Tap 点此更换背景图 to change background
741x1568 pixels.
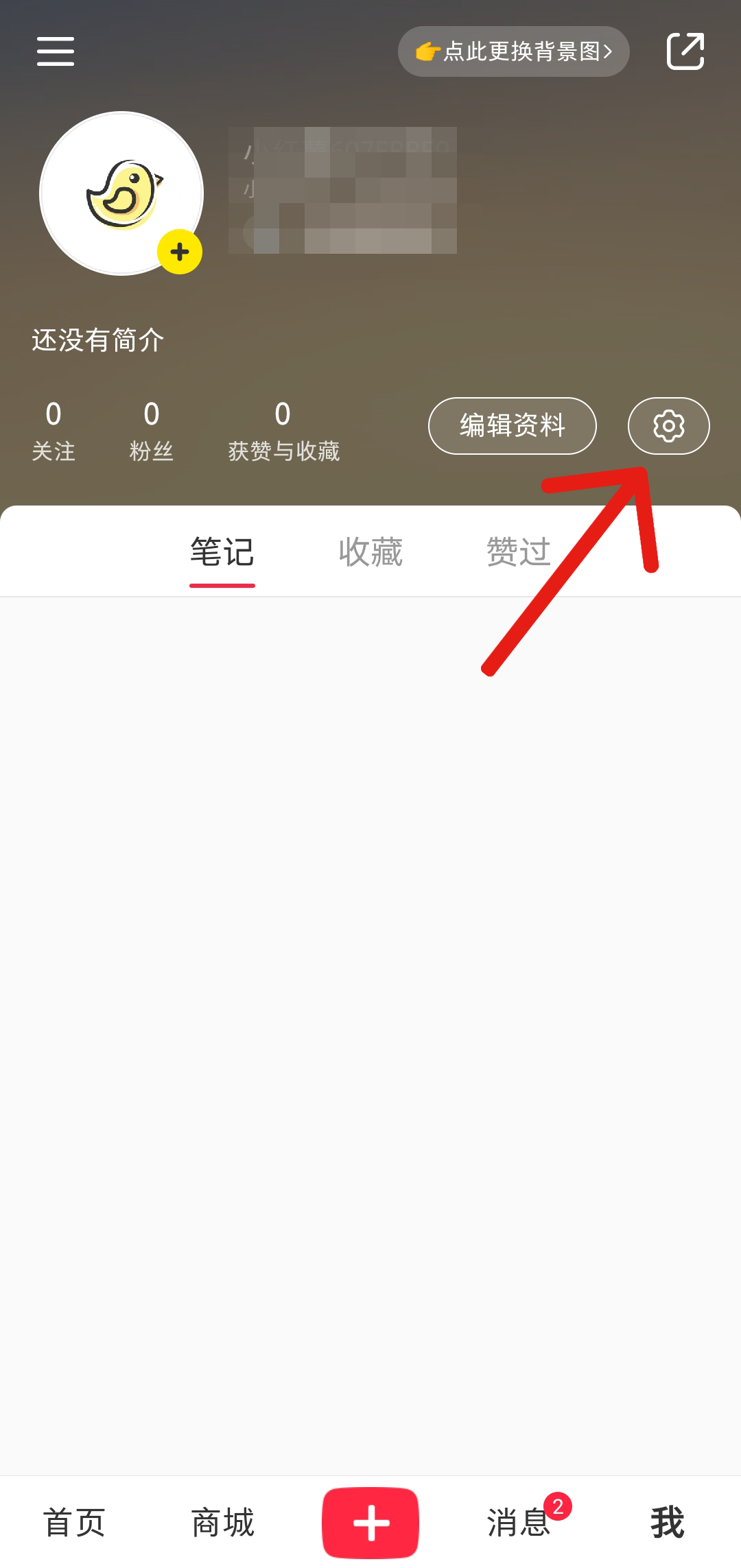pyautogui.click(x=513, y=51)
